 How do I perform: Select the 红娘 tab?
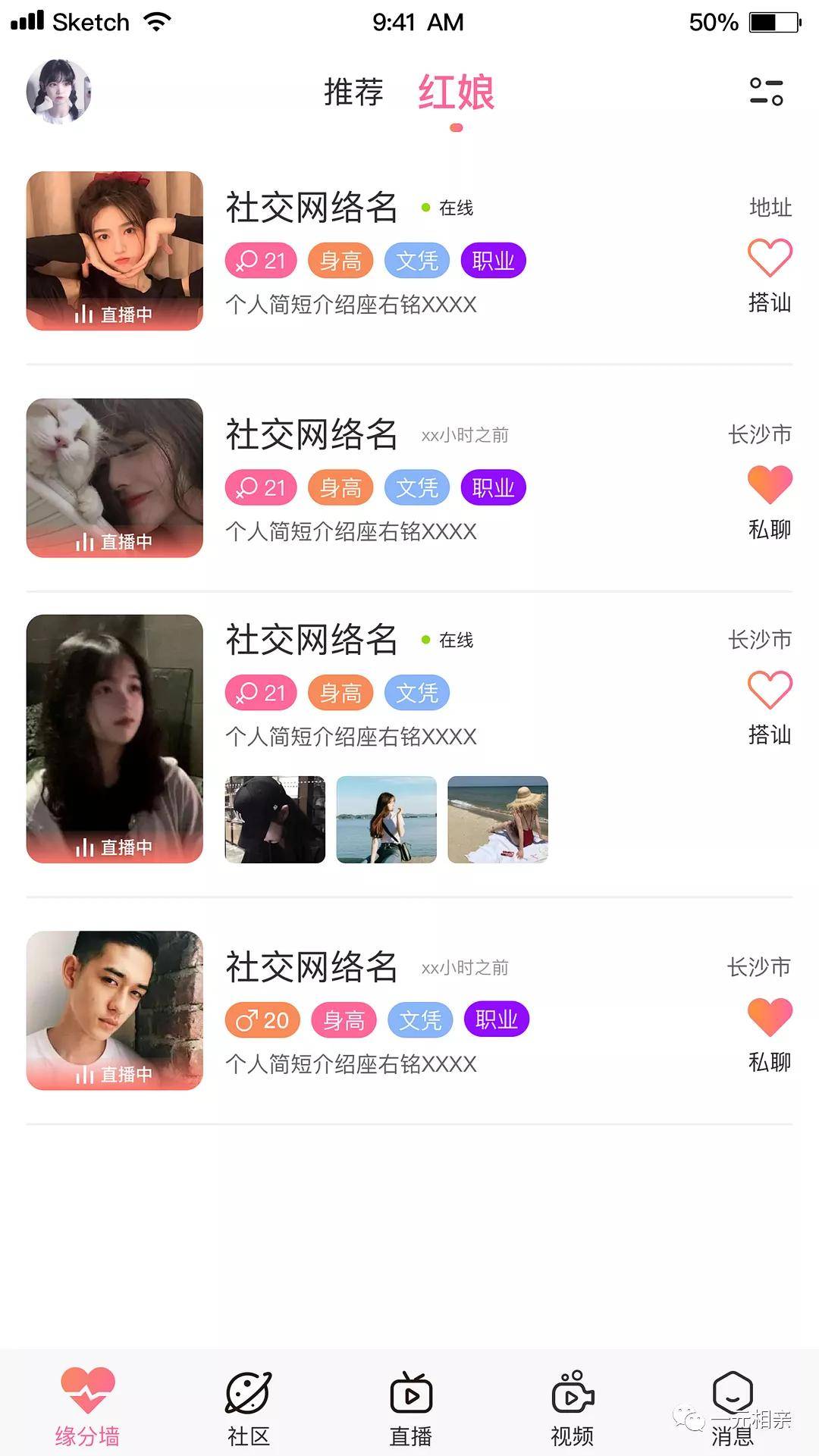[457, 92]
